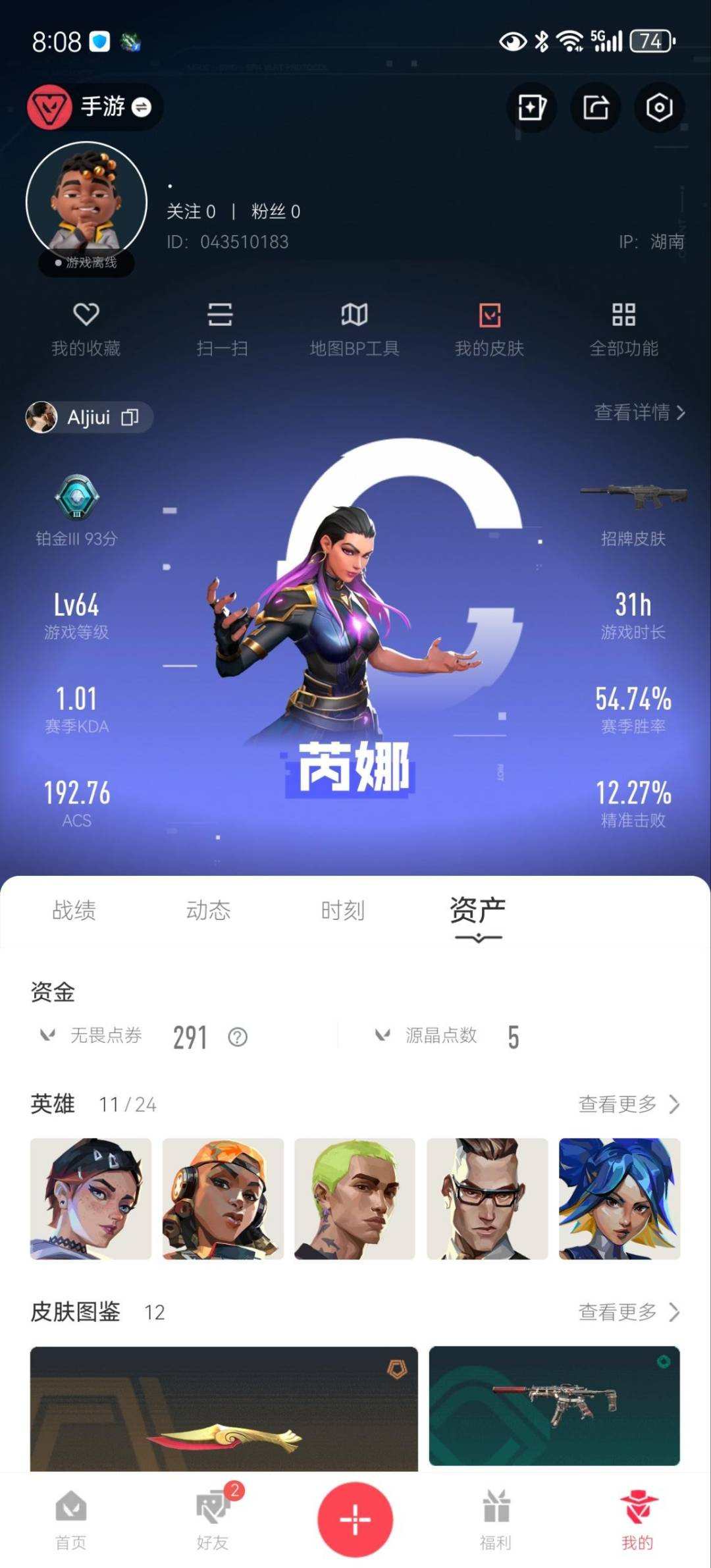711x1568 pixels.
Task: Switch game mode via 手游 switcher
Action: (x=93, y=107)
